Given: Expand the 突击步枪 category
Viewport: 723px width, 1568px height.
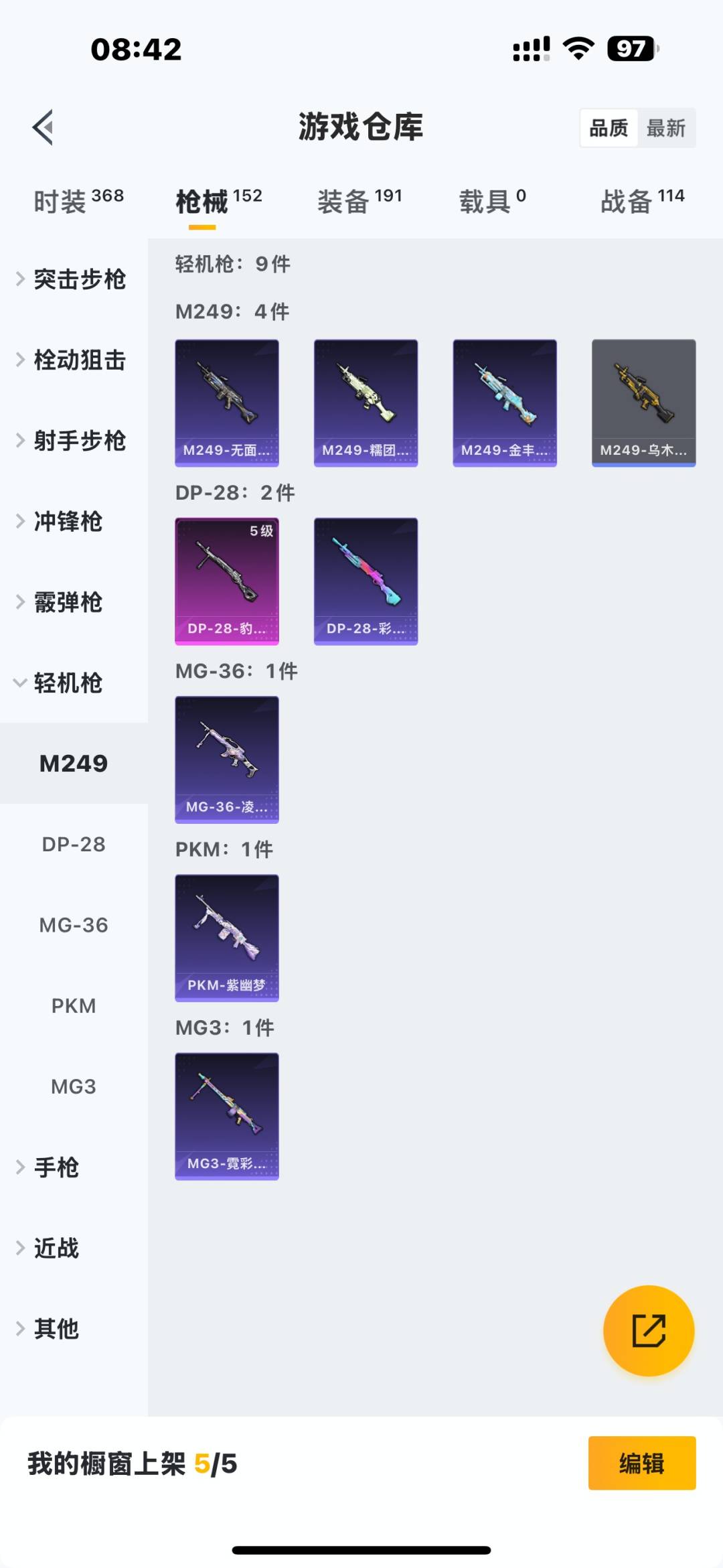Looking at the screenshot, I should pos(79,280).
